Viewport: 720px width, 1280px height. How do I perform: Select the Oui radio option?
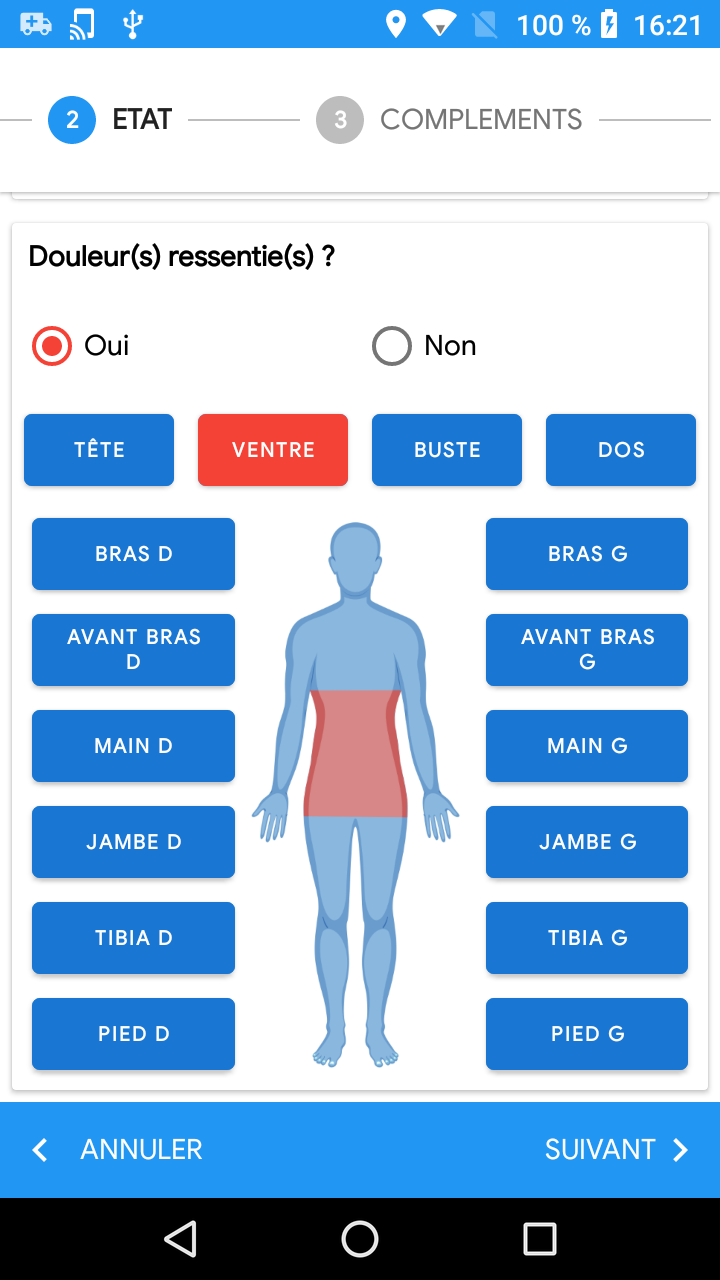[x=52, y=346]
